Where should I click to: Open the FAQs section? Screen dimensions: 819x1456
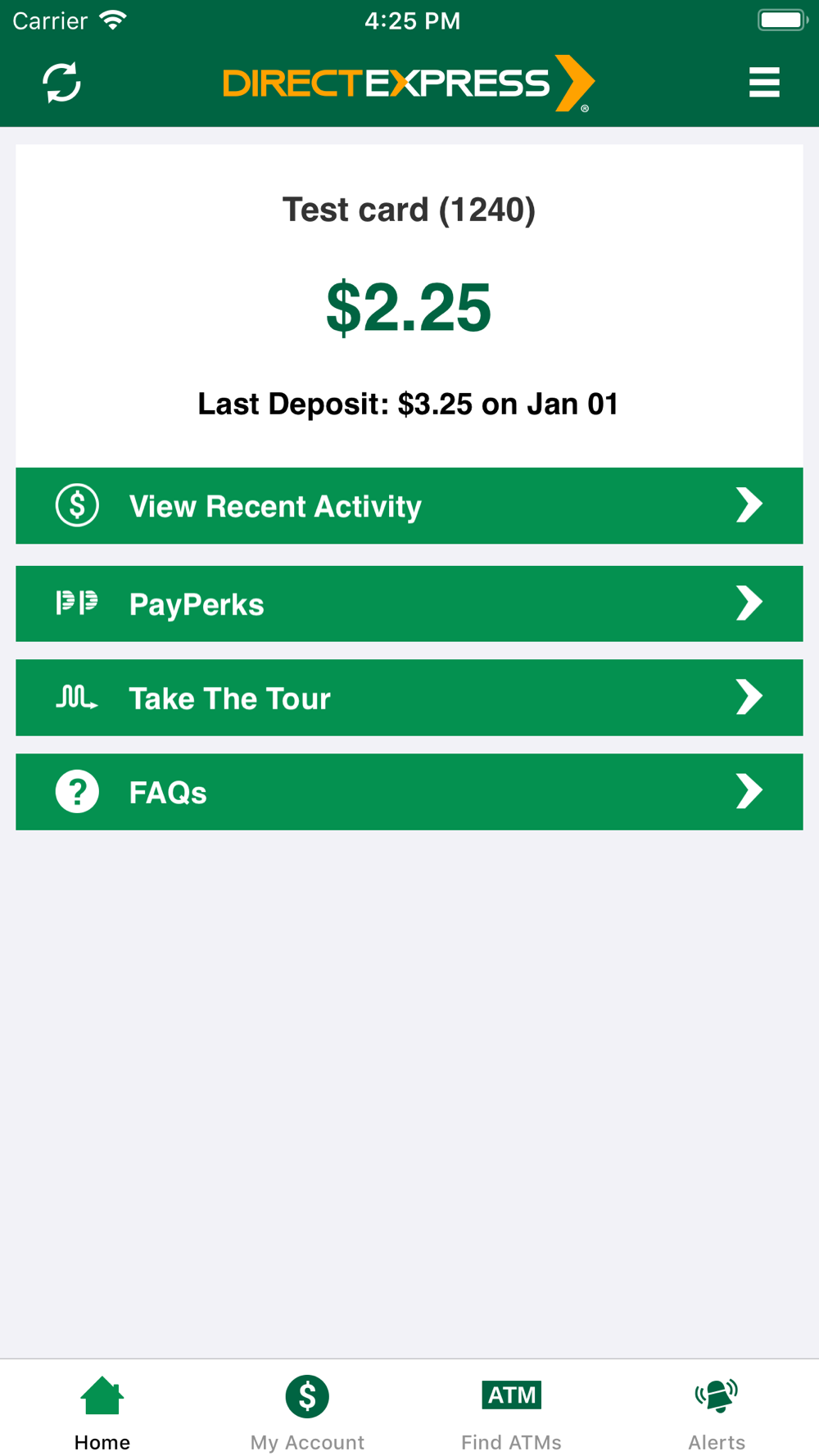(x=409, y=792)
